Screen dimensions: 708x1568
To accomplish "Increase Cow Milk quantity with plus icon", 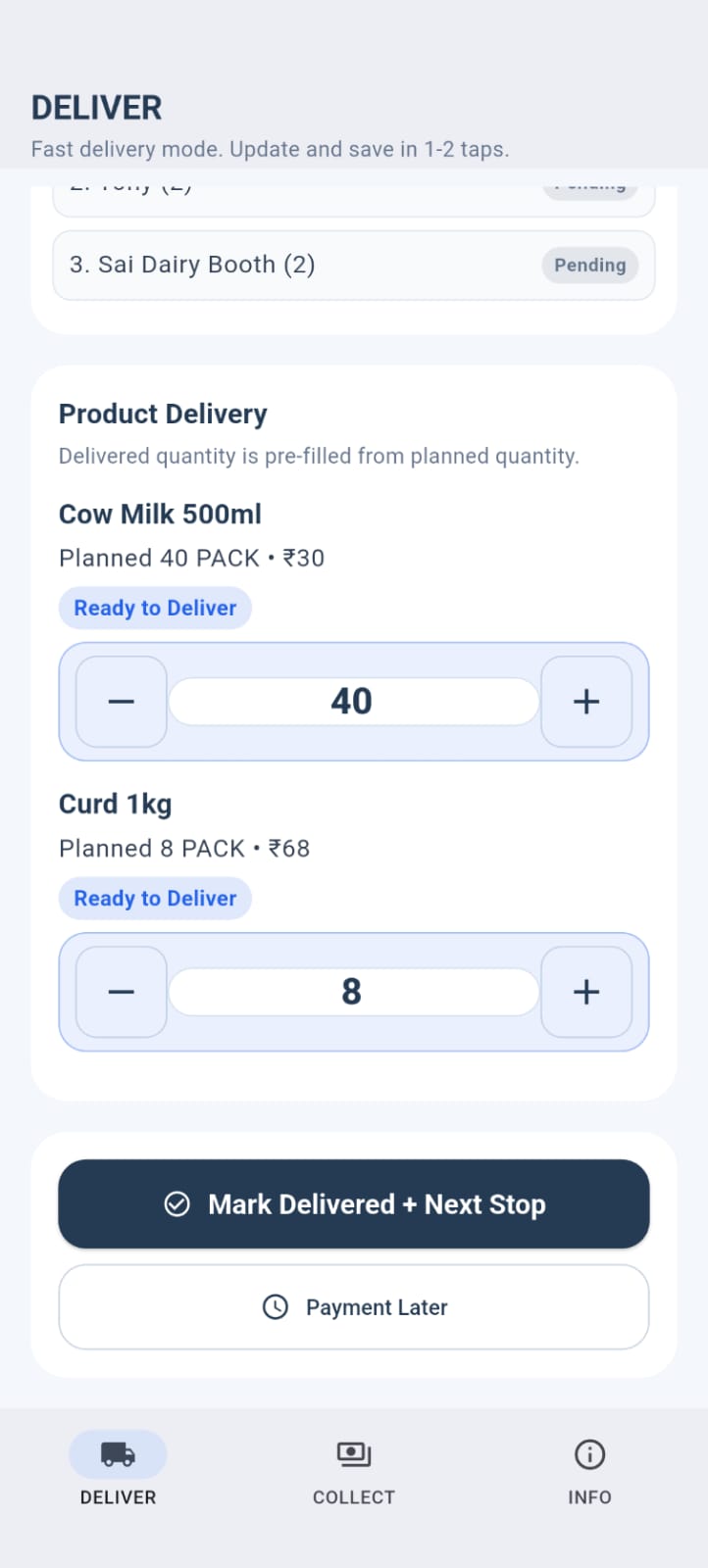I will coord(585,701).
